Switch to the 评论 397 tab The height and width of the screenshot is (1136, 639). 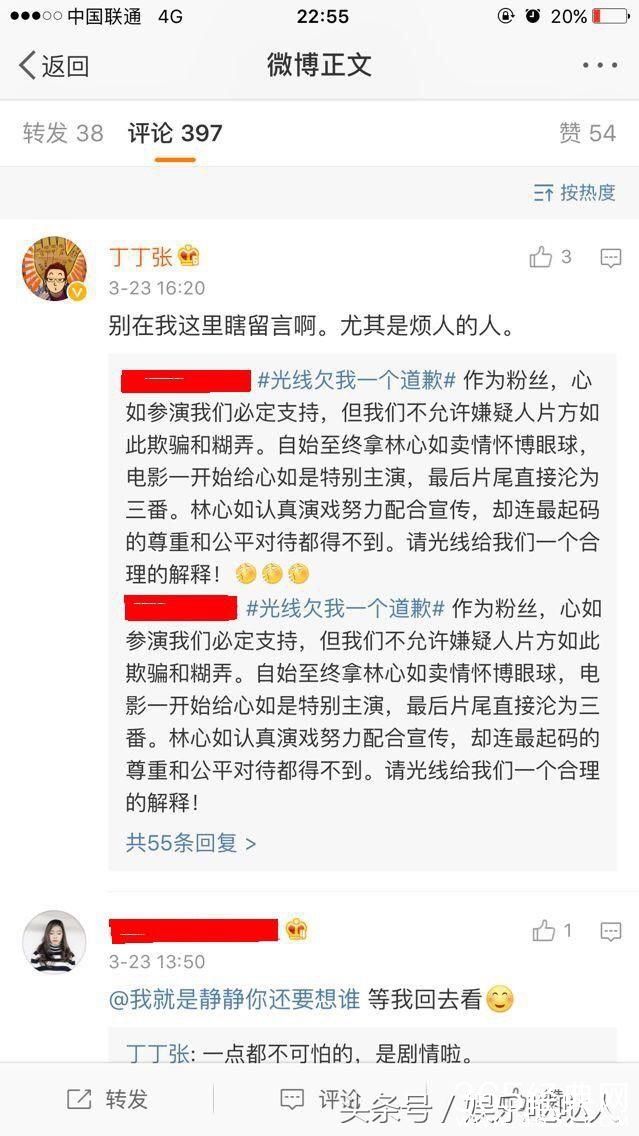point(175,133)
